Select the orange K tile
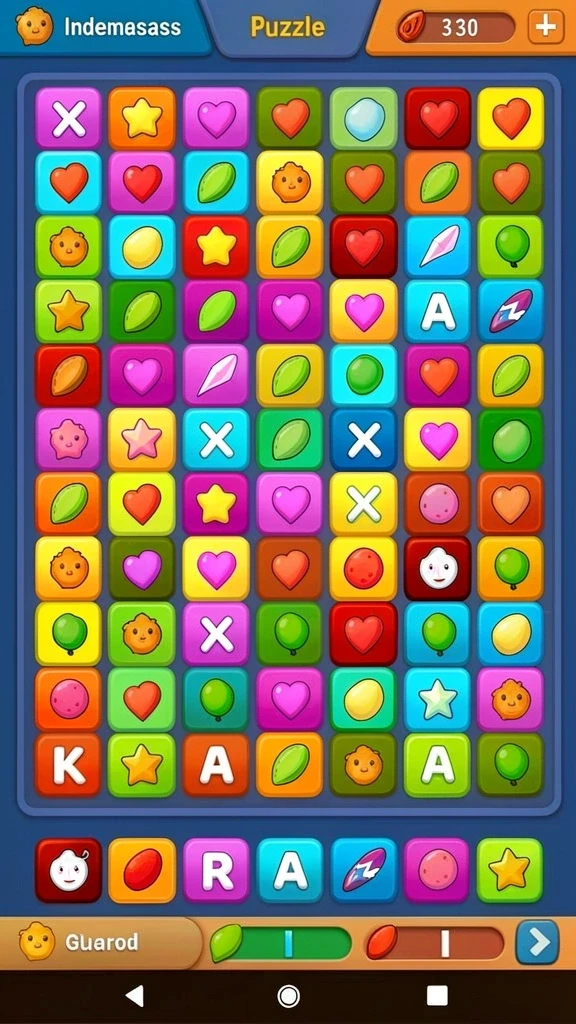 pyautogui.click(x=68, y=765)
